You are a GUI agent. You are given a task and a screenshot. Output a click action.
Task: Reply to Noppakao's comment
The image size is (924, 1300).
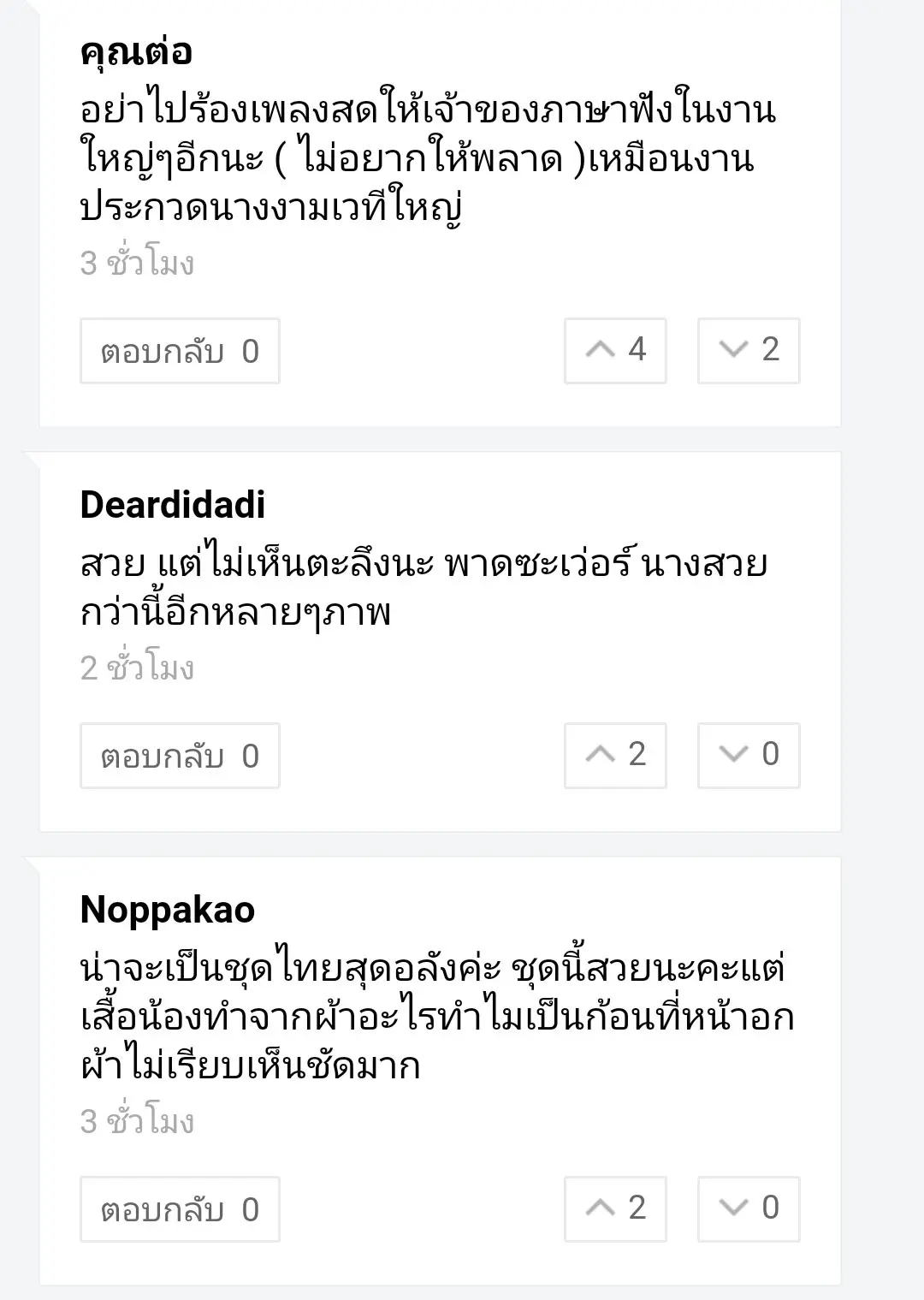[x=180, y=1209]
